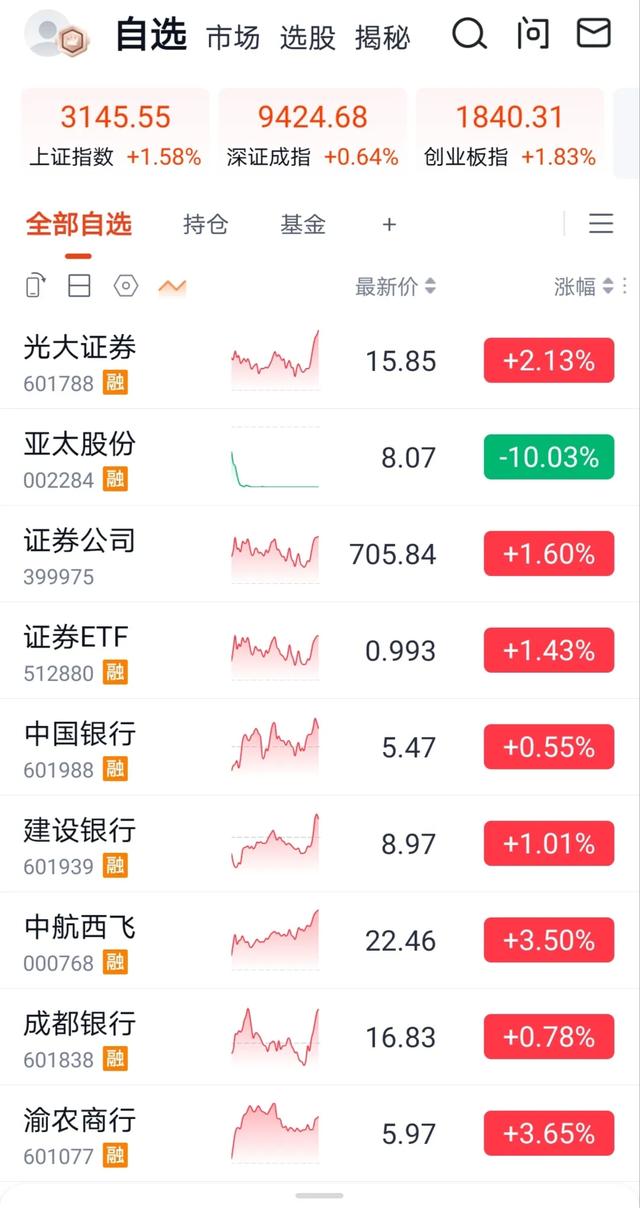Screen dimensions: 640x1208
Task: Select the 基金 watchlist tab
Action: click(x=303, y=224)
